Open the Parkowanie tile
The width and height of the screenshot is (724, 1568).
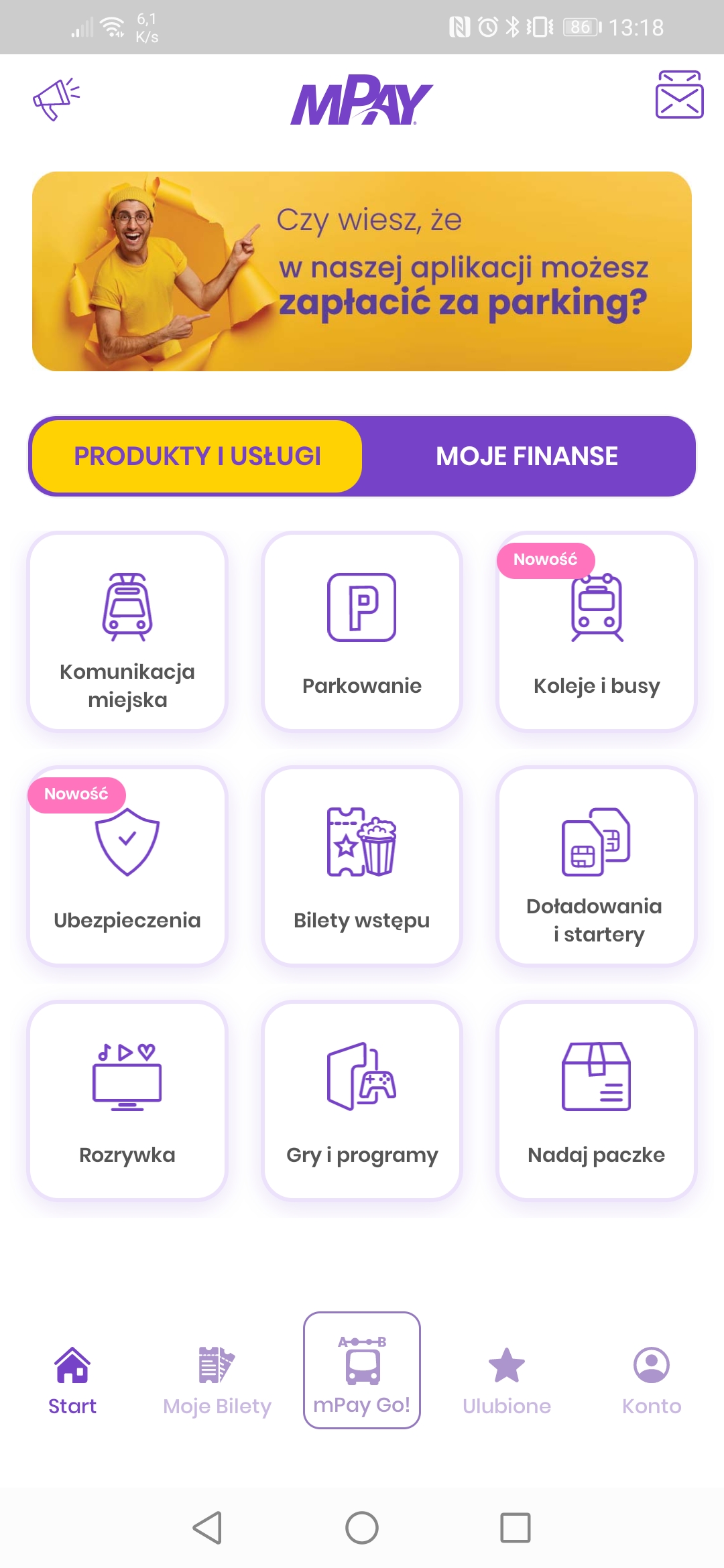(x=362, y=631)
